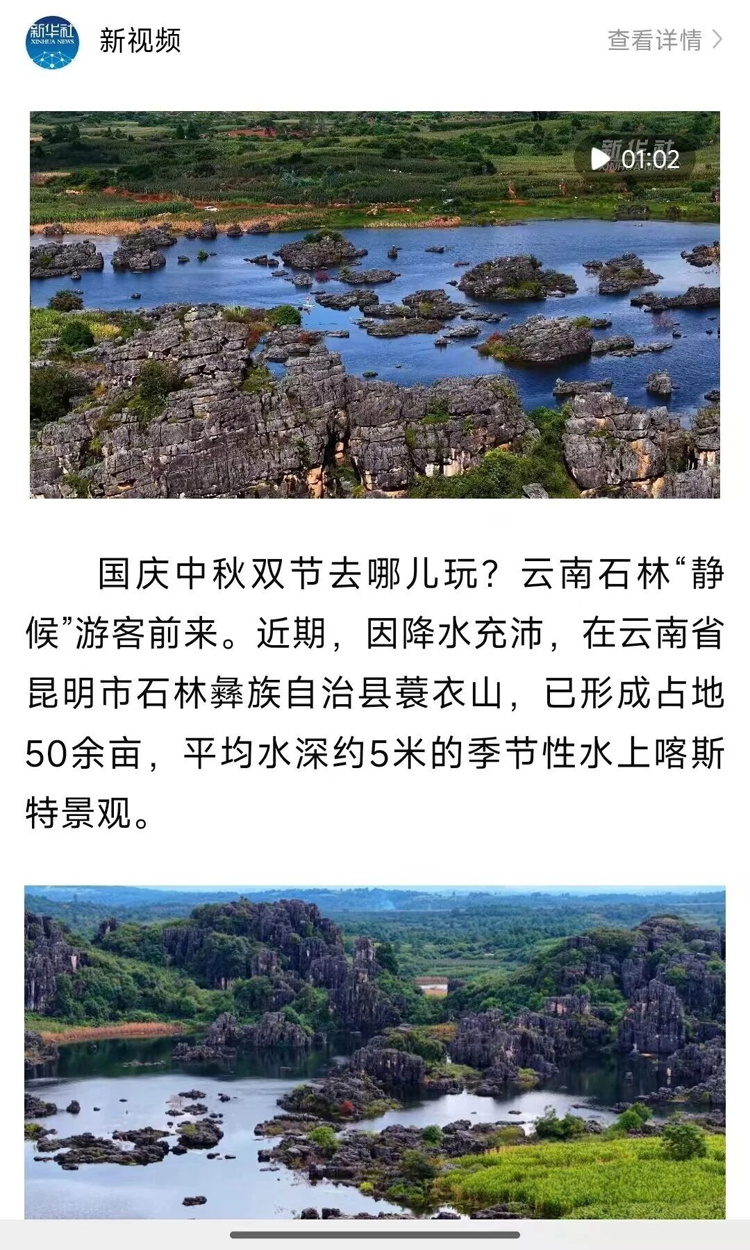Open the 新视频 Xinhua News source
Image resolution: width=750 pixels, height=1250 pixels.
click(140, 41)
